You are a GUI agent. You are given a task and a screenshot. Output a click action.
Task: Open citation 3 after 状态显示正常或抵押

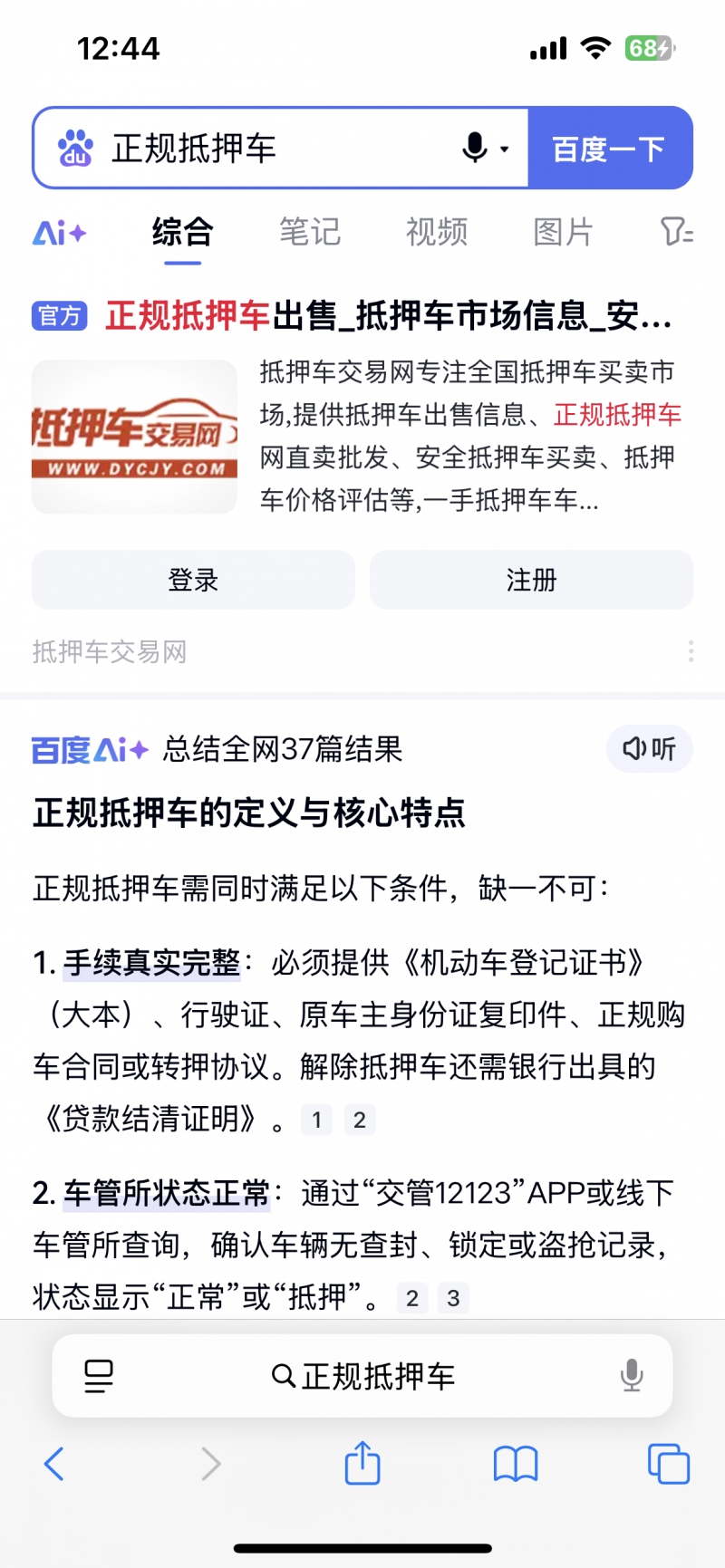point(453,1298)
